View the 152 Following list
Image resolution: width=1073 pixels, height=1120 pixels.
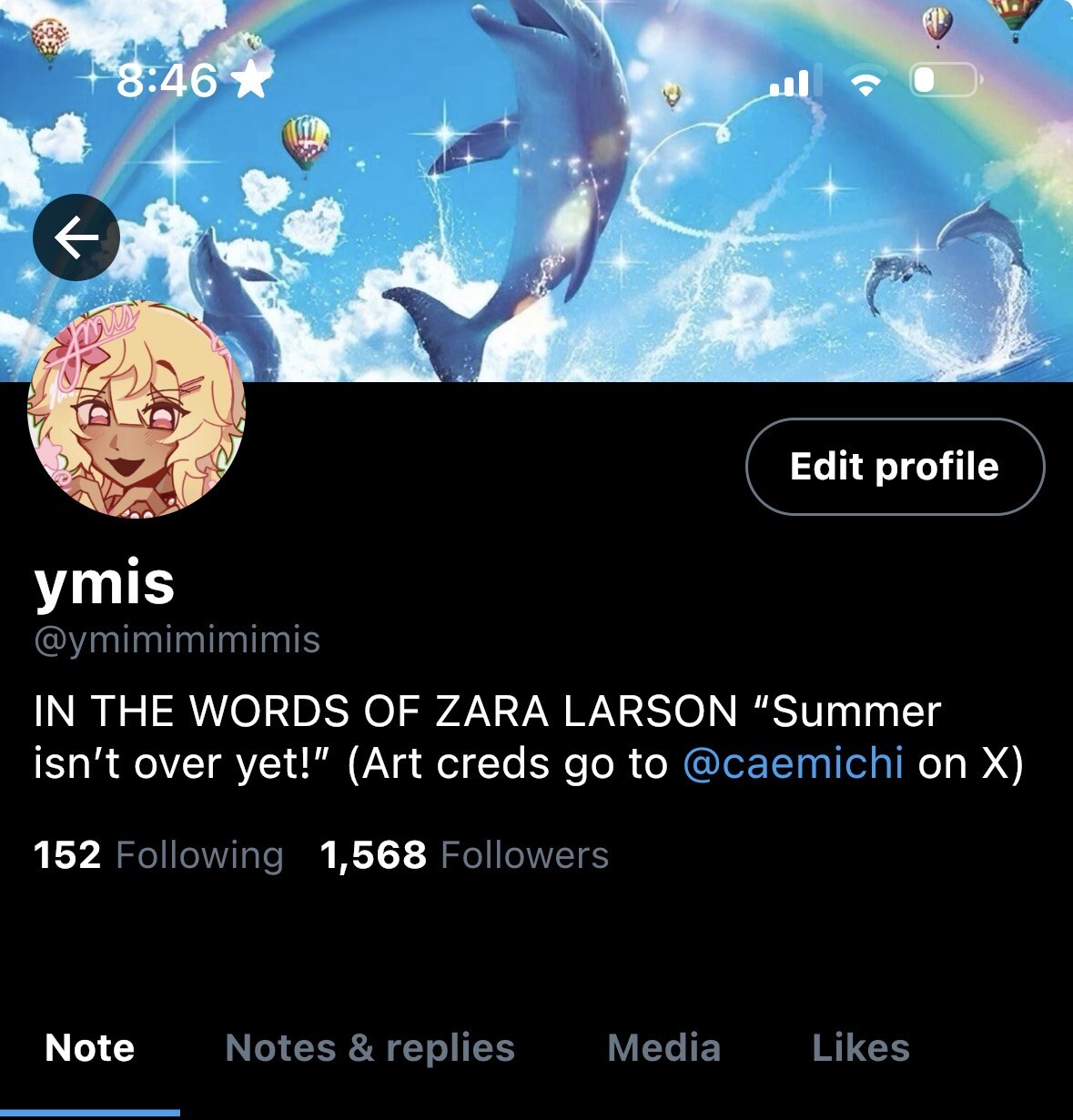[158, 855]
